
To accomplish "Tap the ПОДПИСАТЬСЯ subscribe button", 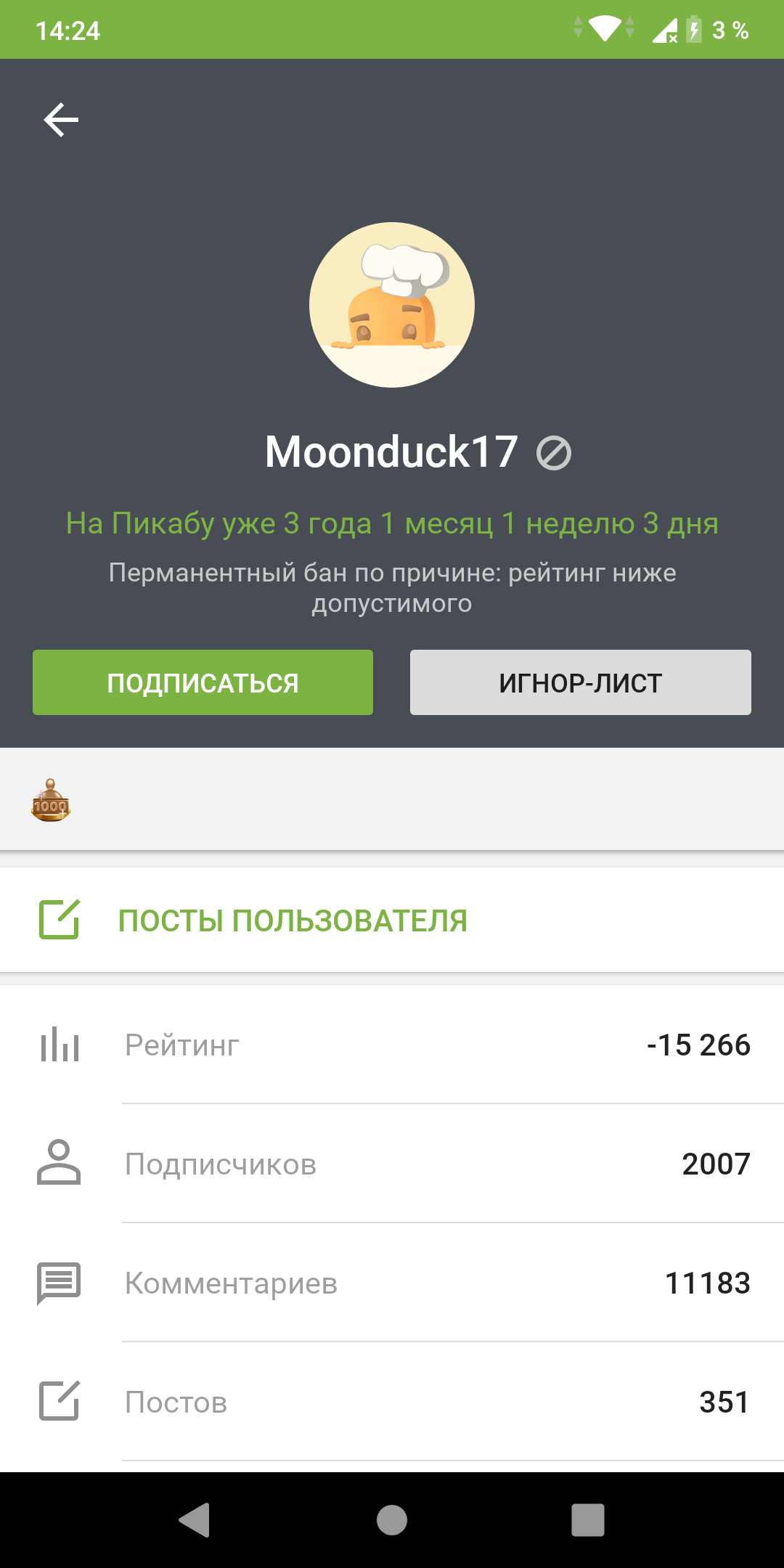I will [203, 682].
